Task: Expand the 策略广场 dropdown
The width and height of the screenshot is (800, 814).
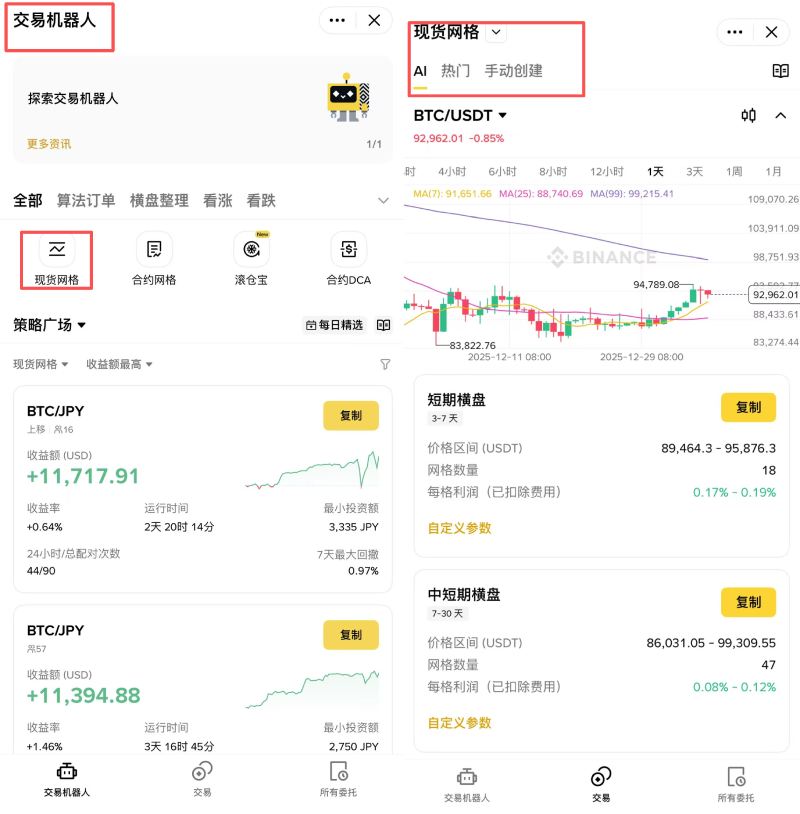Action: coord(45,326)
